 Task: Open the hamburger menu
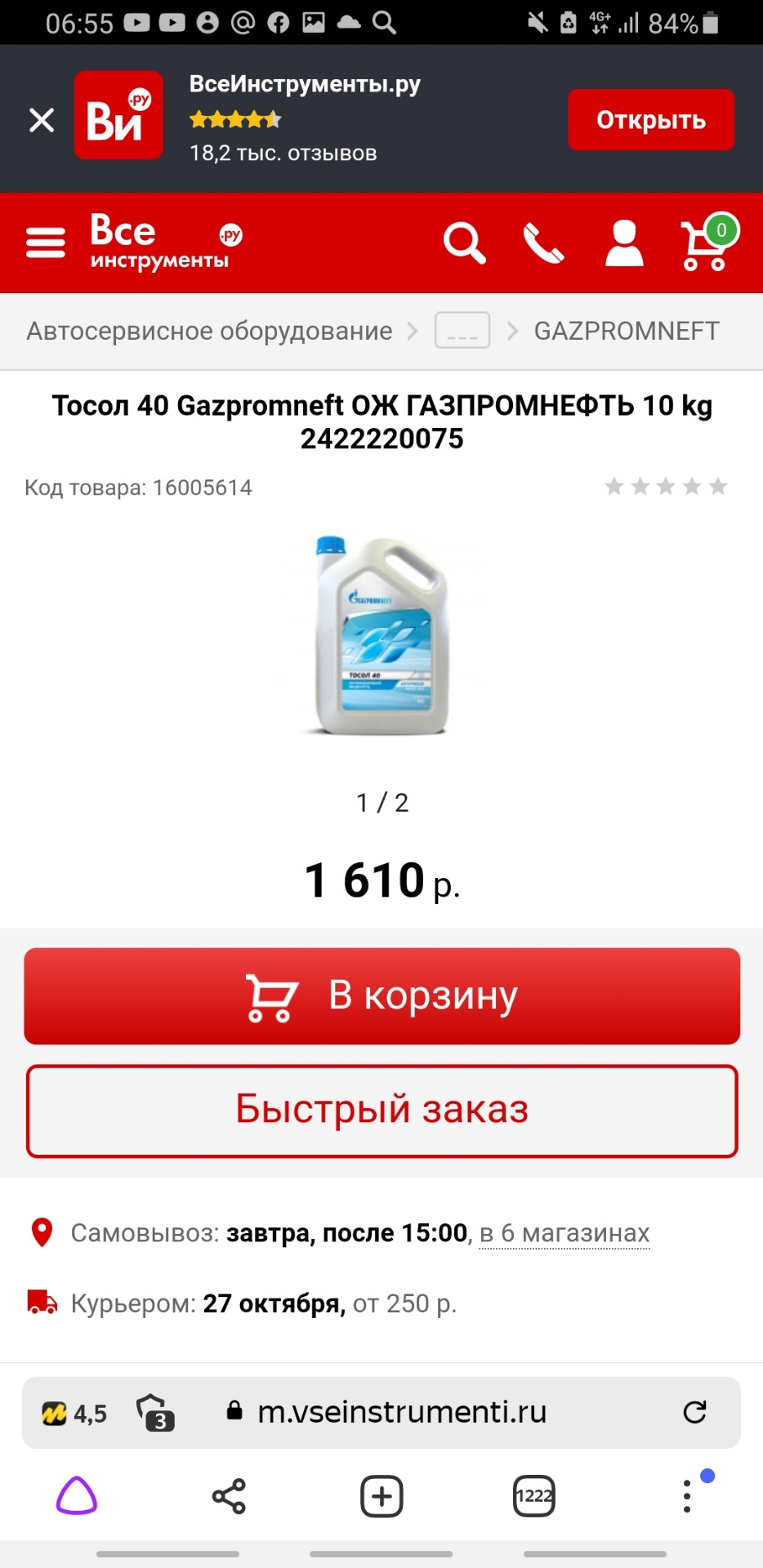coord(46,243)
